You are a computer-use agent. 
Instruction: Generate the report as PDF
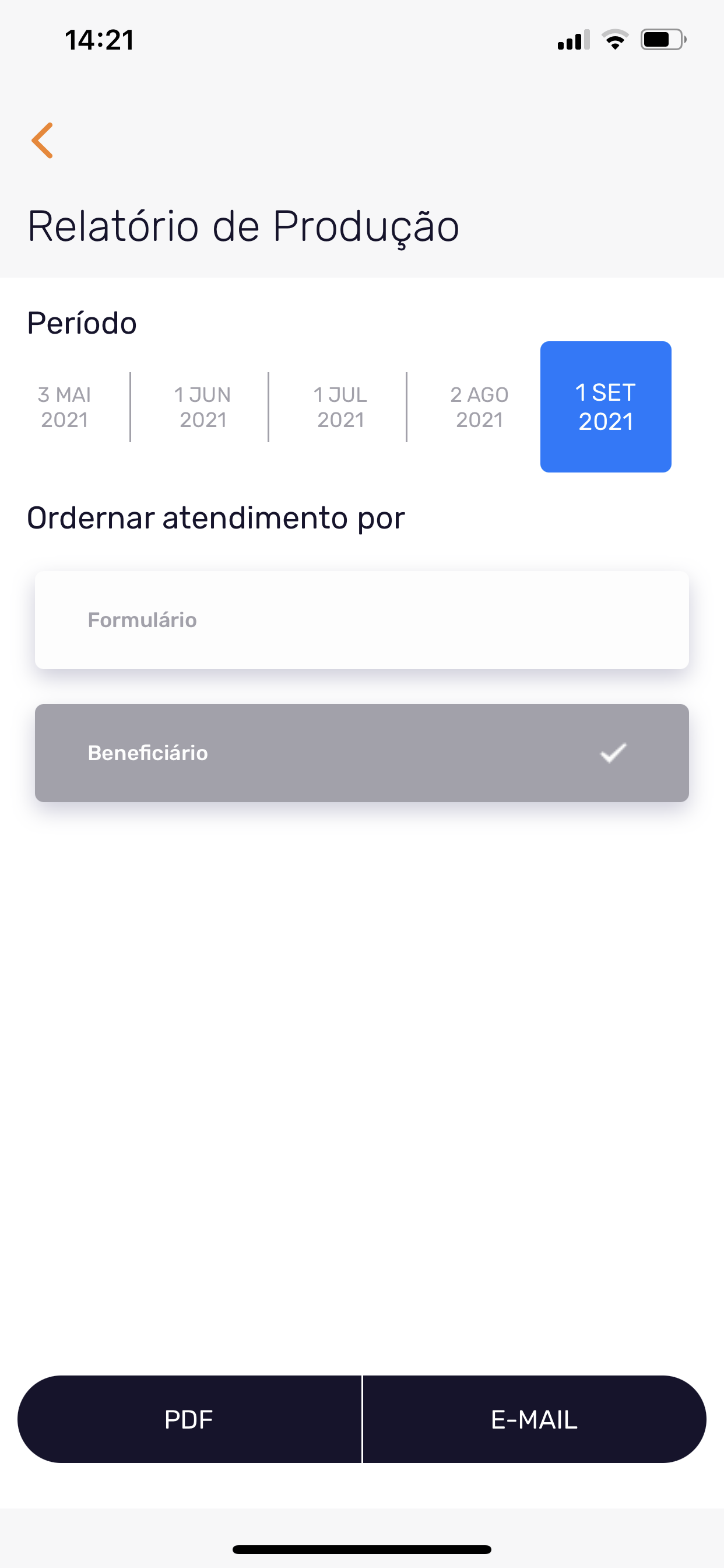click(x=189, y=1419)
